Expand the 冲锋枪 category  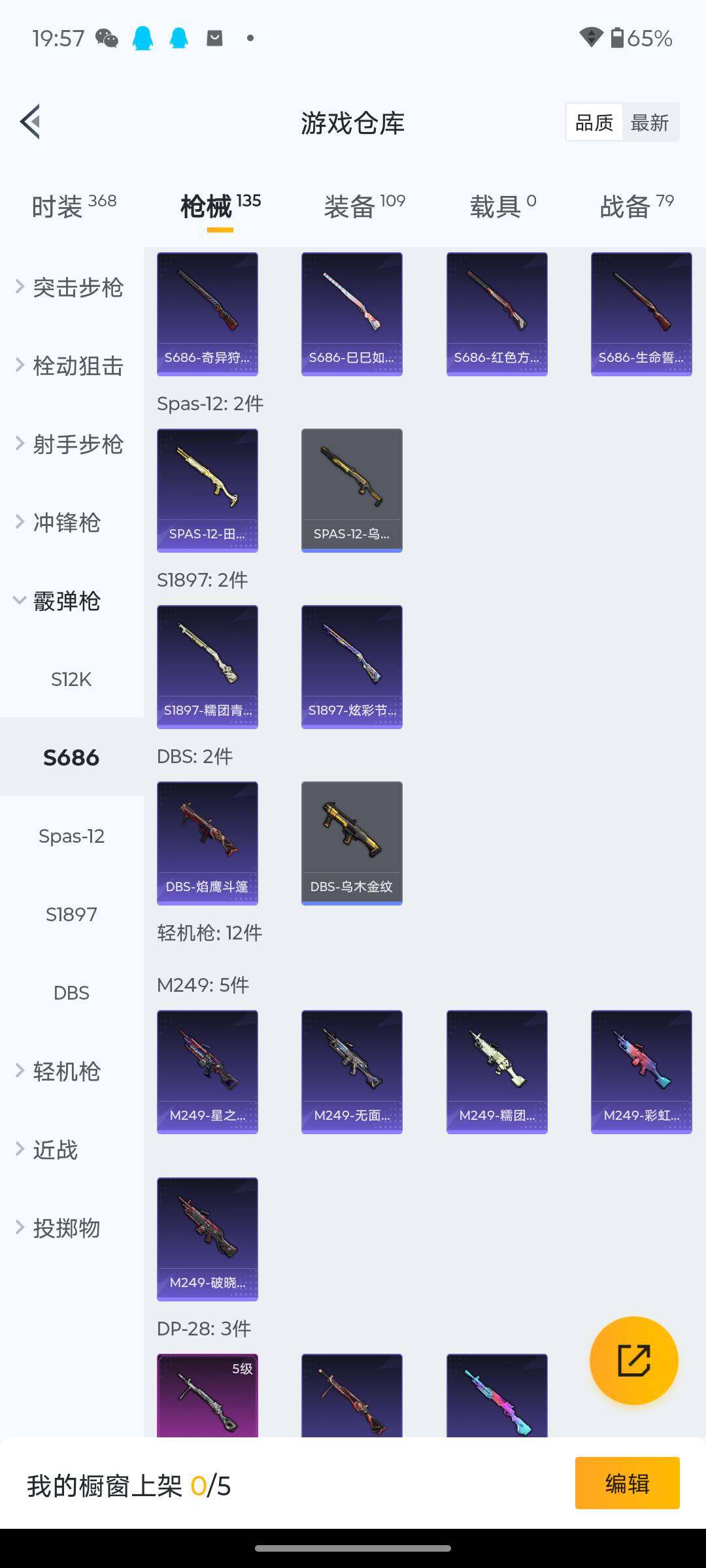pyautogui.click(x=65, y=522)
